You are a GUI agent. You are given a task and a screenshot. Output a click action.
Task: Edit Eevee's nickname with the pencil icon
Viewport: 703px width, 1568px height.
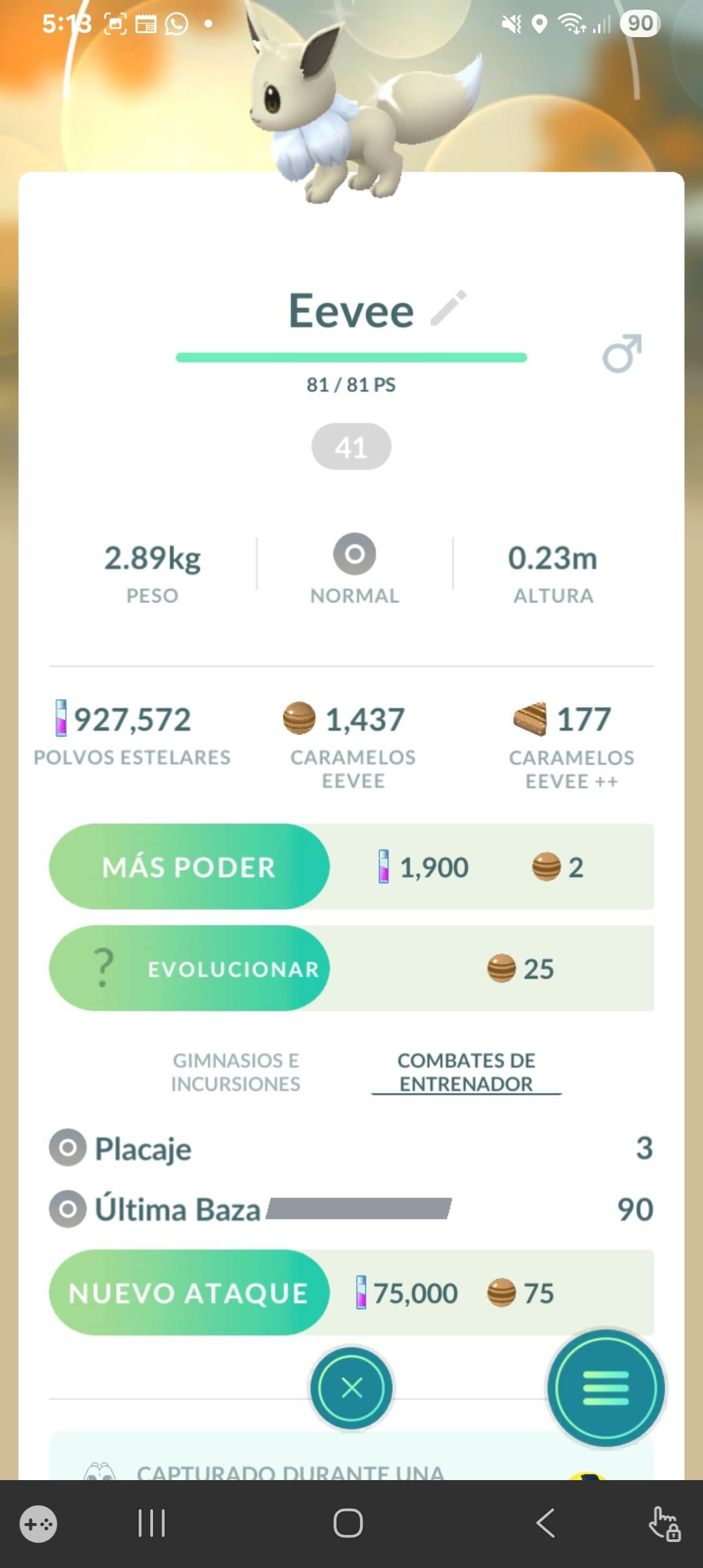tap(448, 308)
